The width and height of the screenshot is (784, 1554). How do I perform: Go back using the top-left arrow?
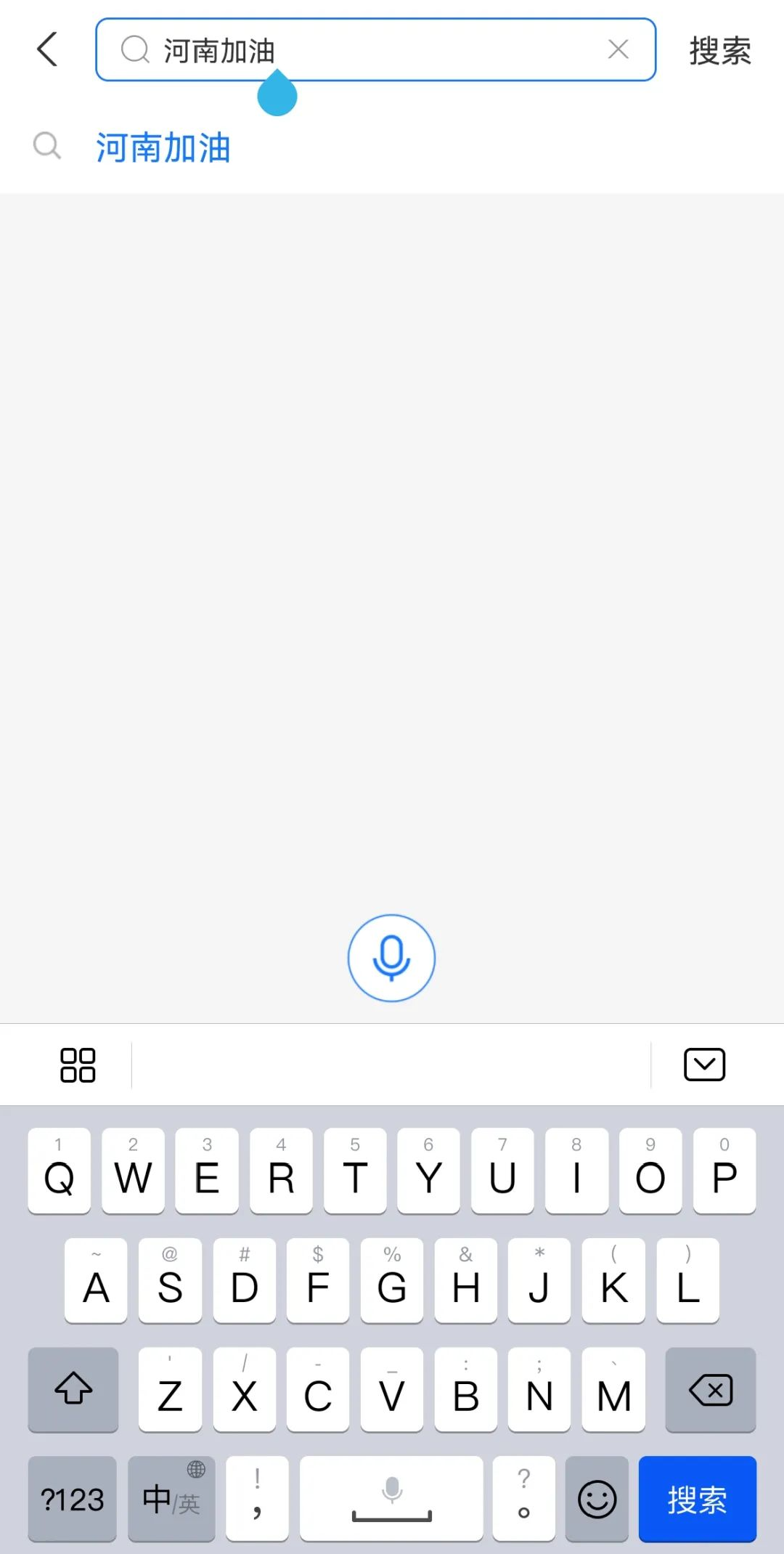[47, 49]
